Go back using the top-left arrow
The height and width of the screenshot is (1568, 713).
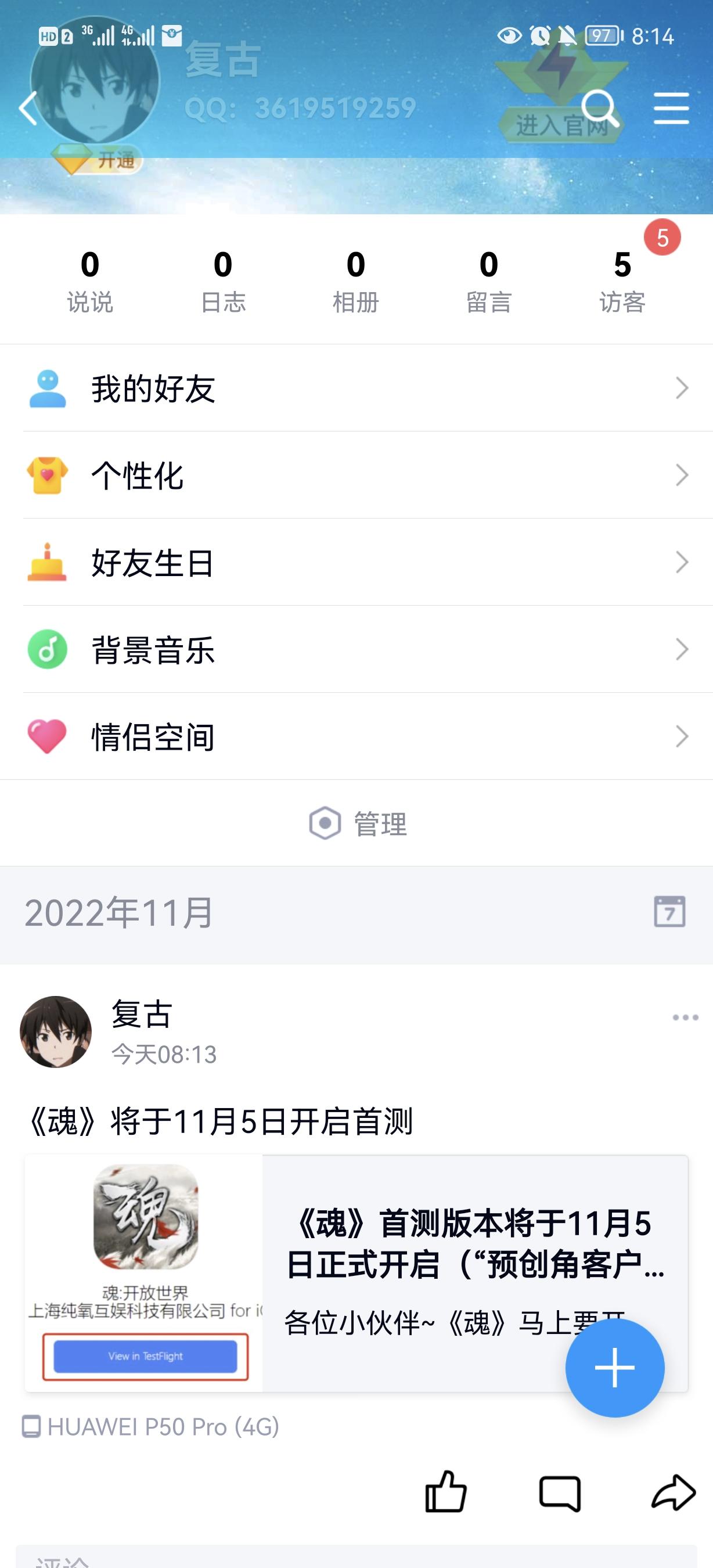pos(28,109)
